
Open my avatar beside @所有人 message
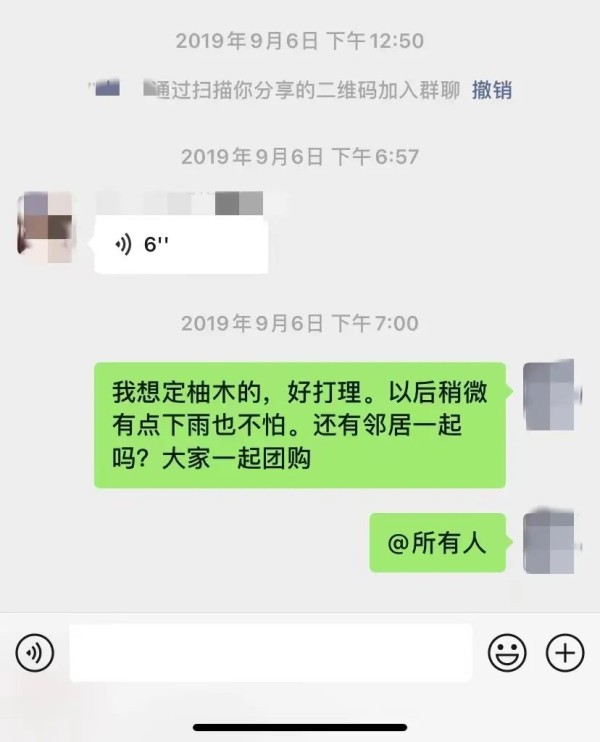[549, 541]
